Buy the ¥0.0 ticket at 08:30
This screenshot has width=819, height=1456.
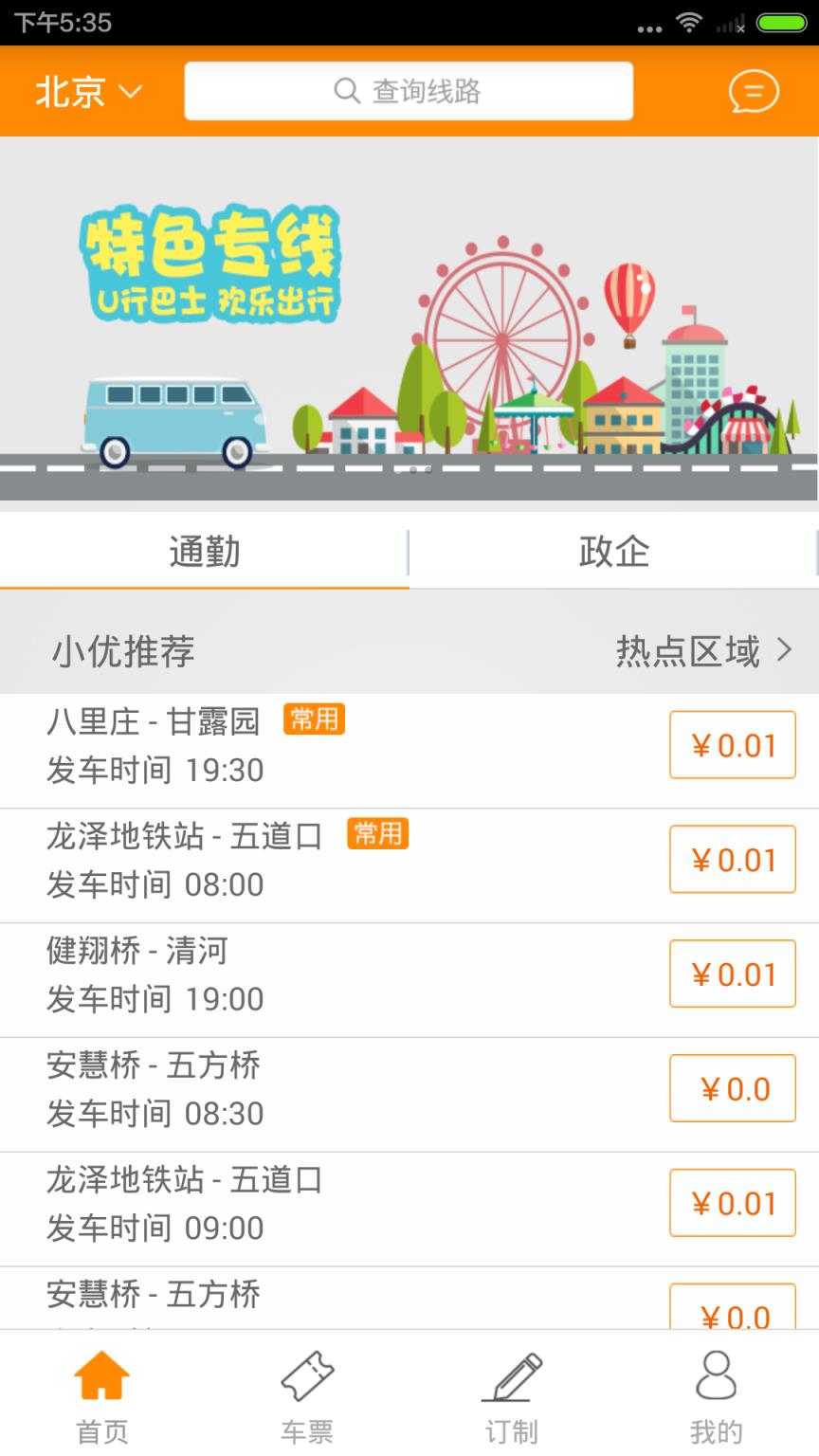(732, 1089)
